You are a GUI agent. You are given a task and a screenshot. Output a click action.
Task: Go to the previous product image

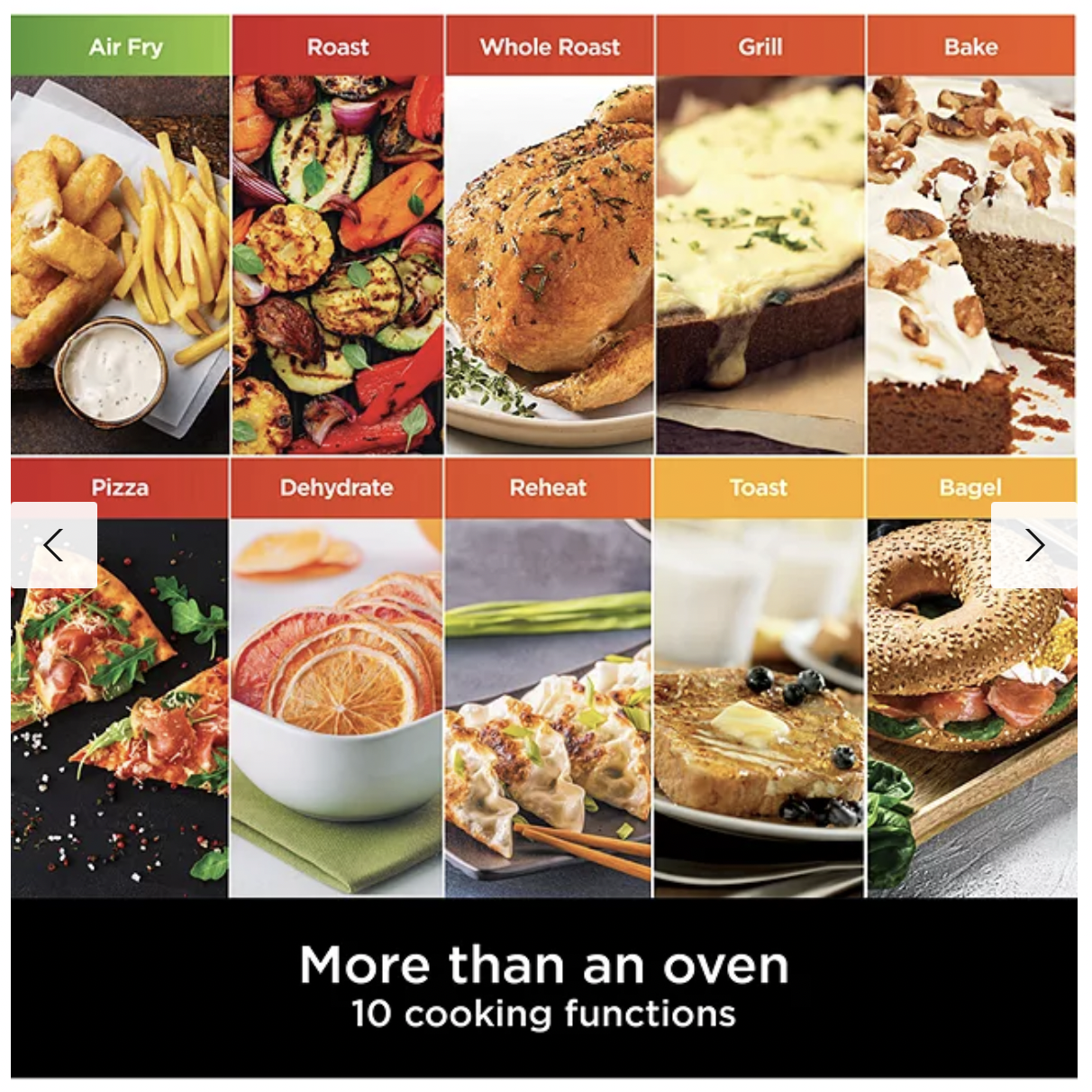pyautogui.click(x=54, y=545)
